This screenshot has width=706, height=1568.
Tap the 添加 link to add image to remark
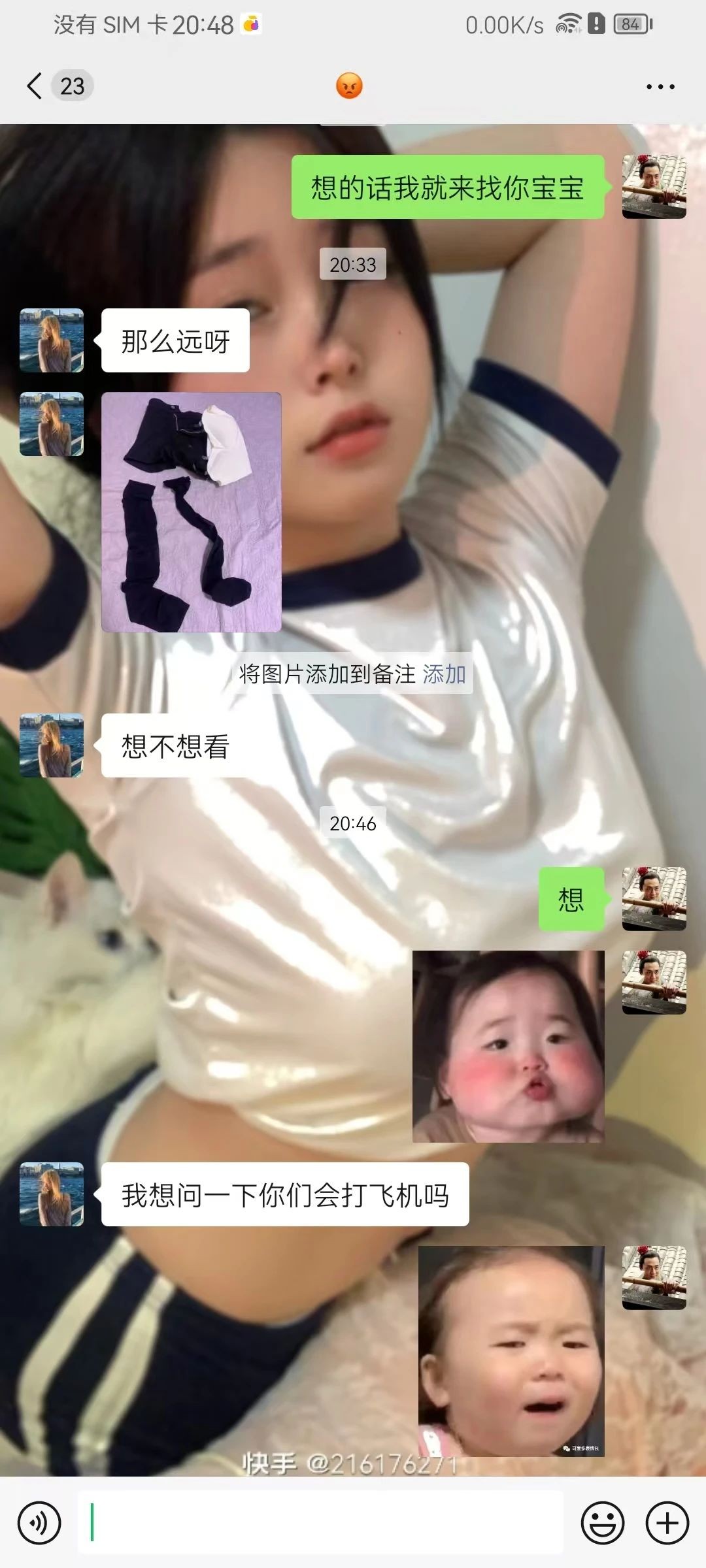[x=444, y=674]
